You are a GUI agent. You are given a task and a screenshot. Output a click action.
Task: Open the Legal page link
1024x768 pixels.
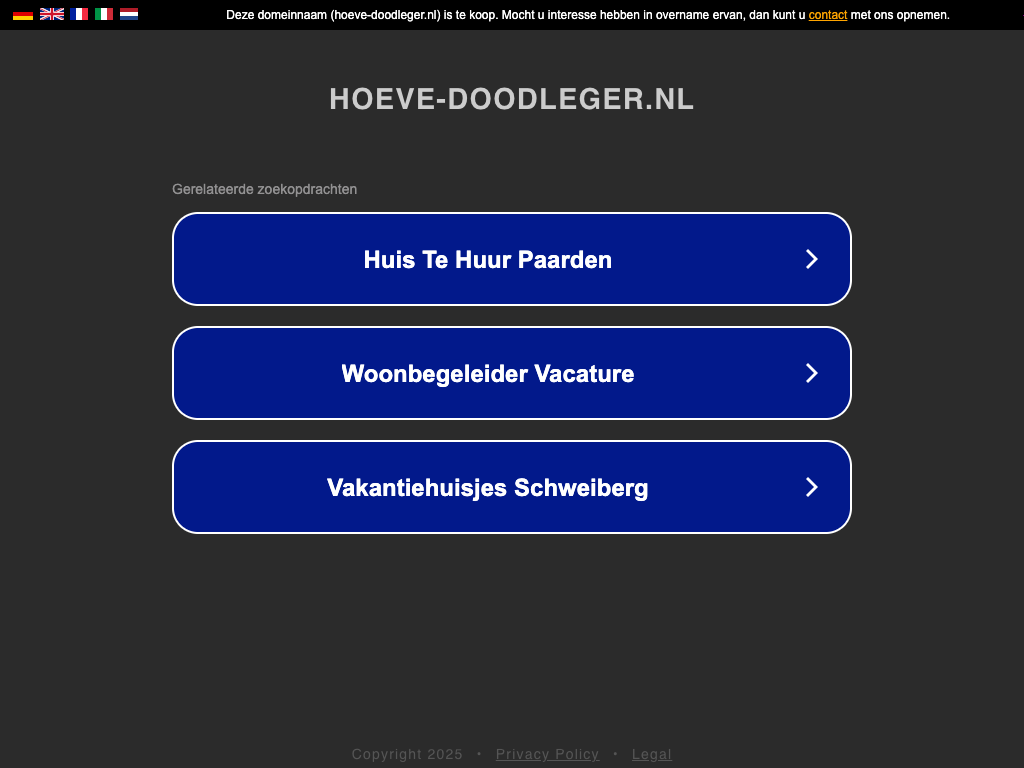[651, 754]
